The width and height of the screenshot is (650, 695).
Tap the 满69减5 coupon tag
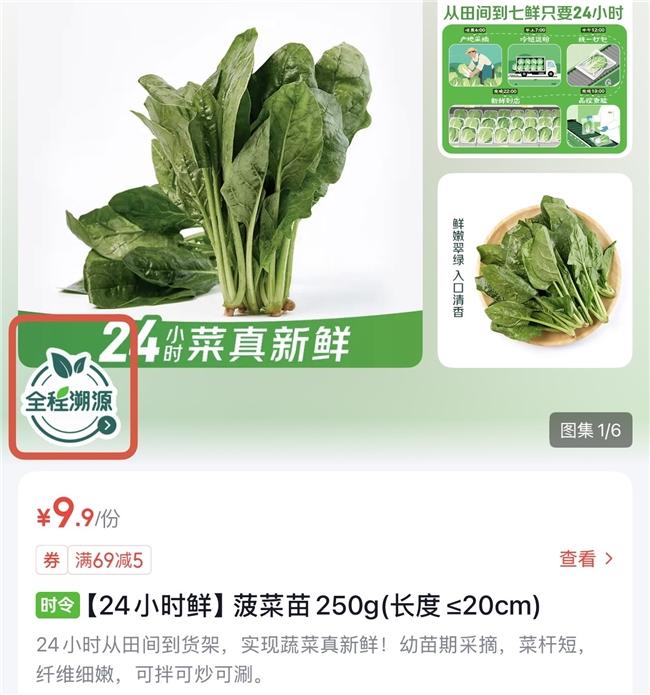109,560
